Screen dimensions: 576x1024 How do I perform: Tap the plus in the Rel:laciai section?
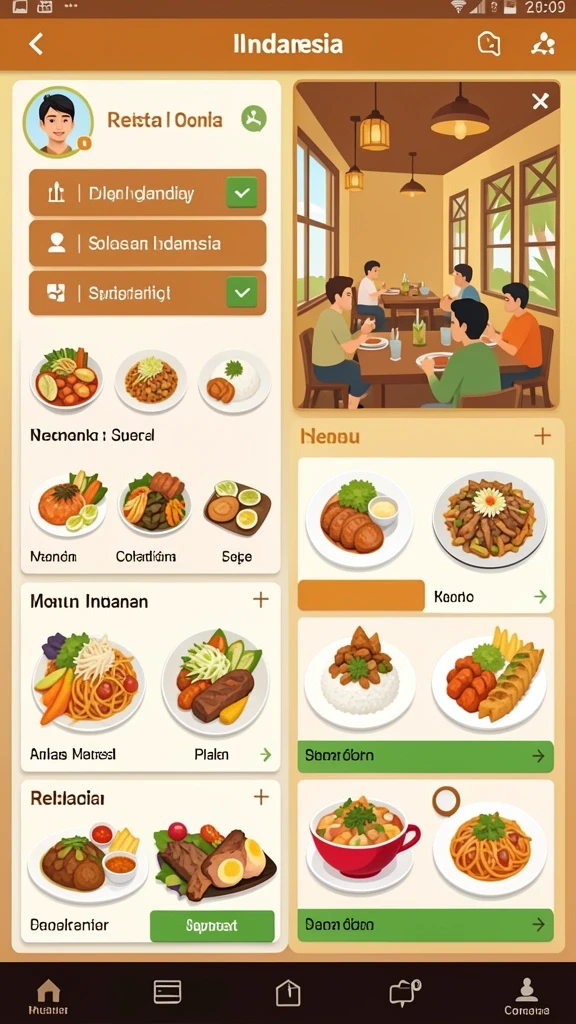tap(261, 797)
